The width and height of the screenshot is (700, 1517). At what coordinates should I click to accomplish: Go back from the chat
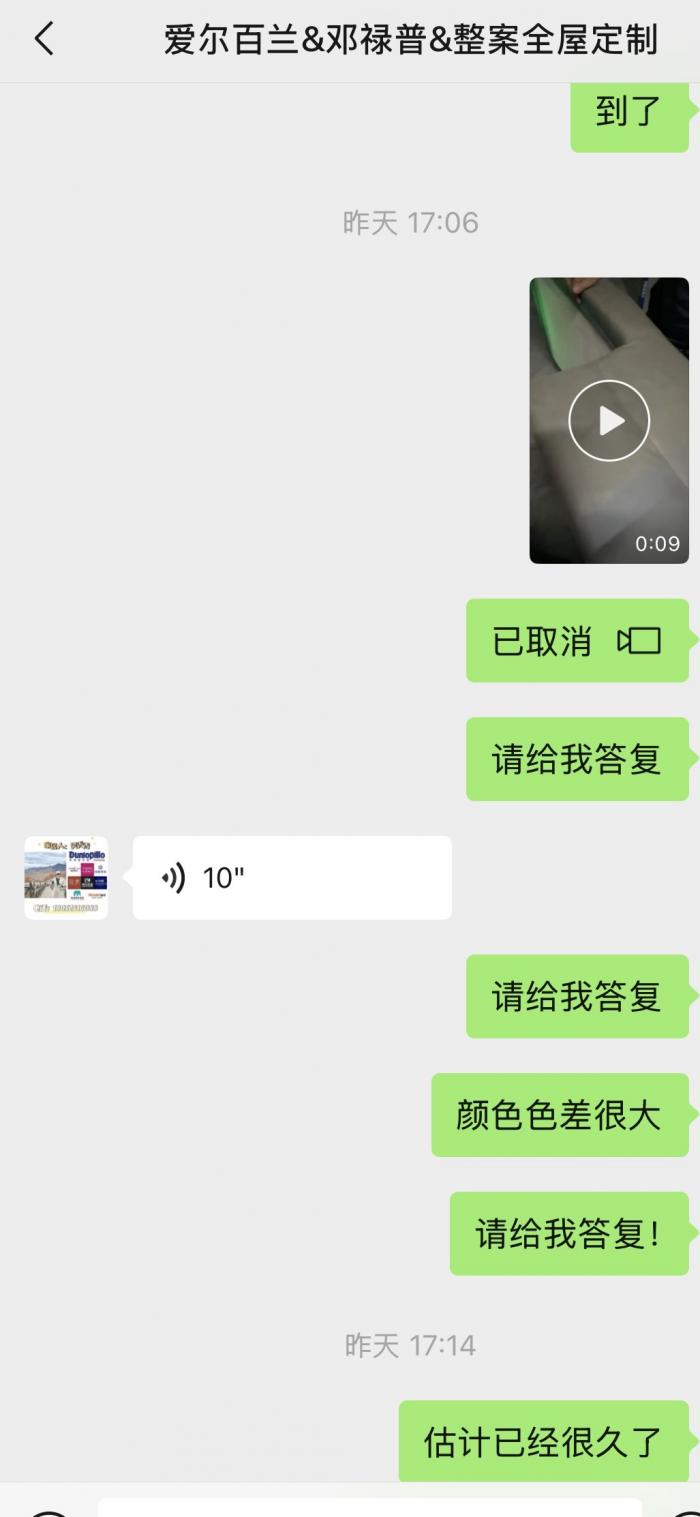(x=43, y=40)
